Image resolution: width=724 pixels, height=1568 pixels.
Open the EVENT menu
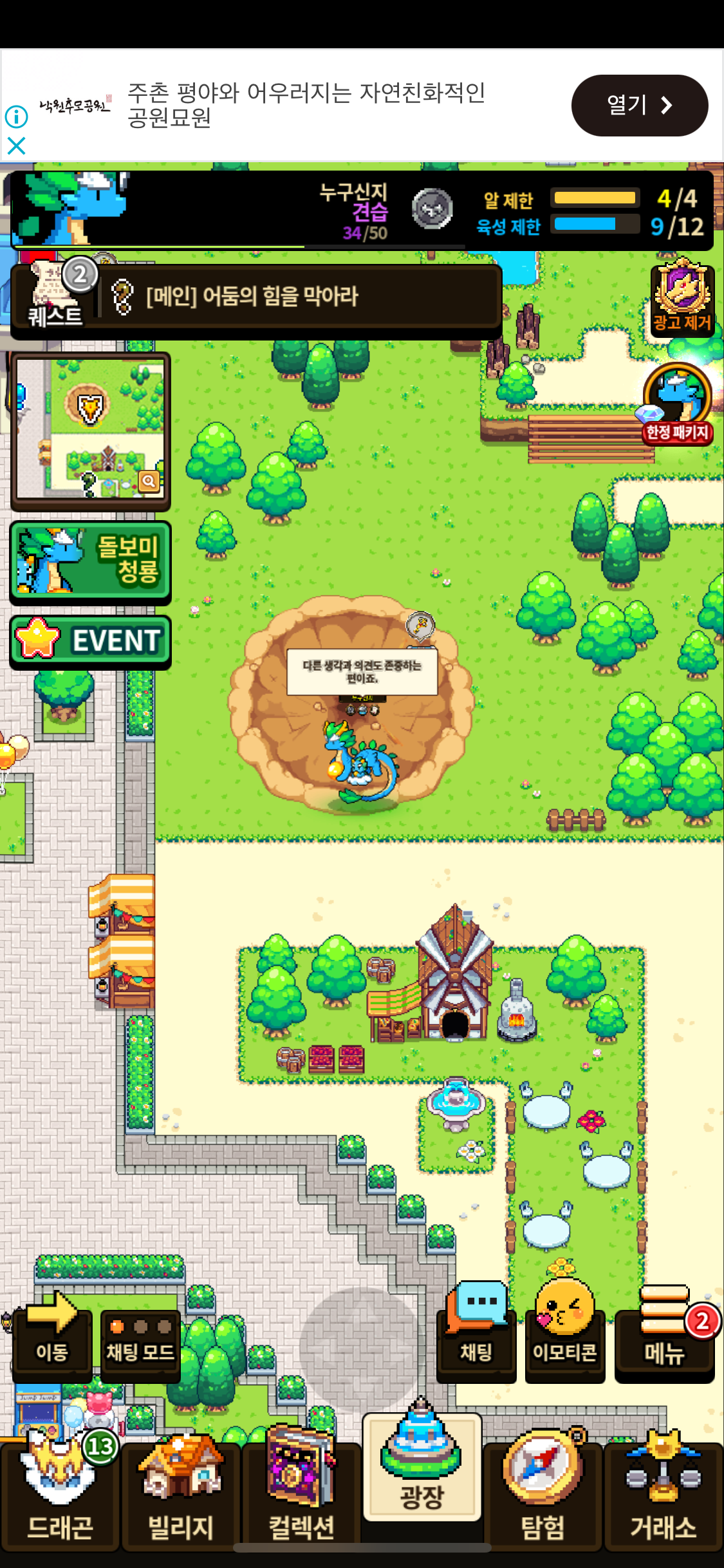click(90, 640)
